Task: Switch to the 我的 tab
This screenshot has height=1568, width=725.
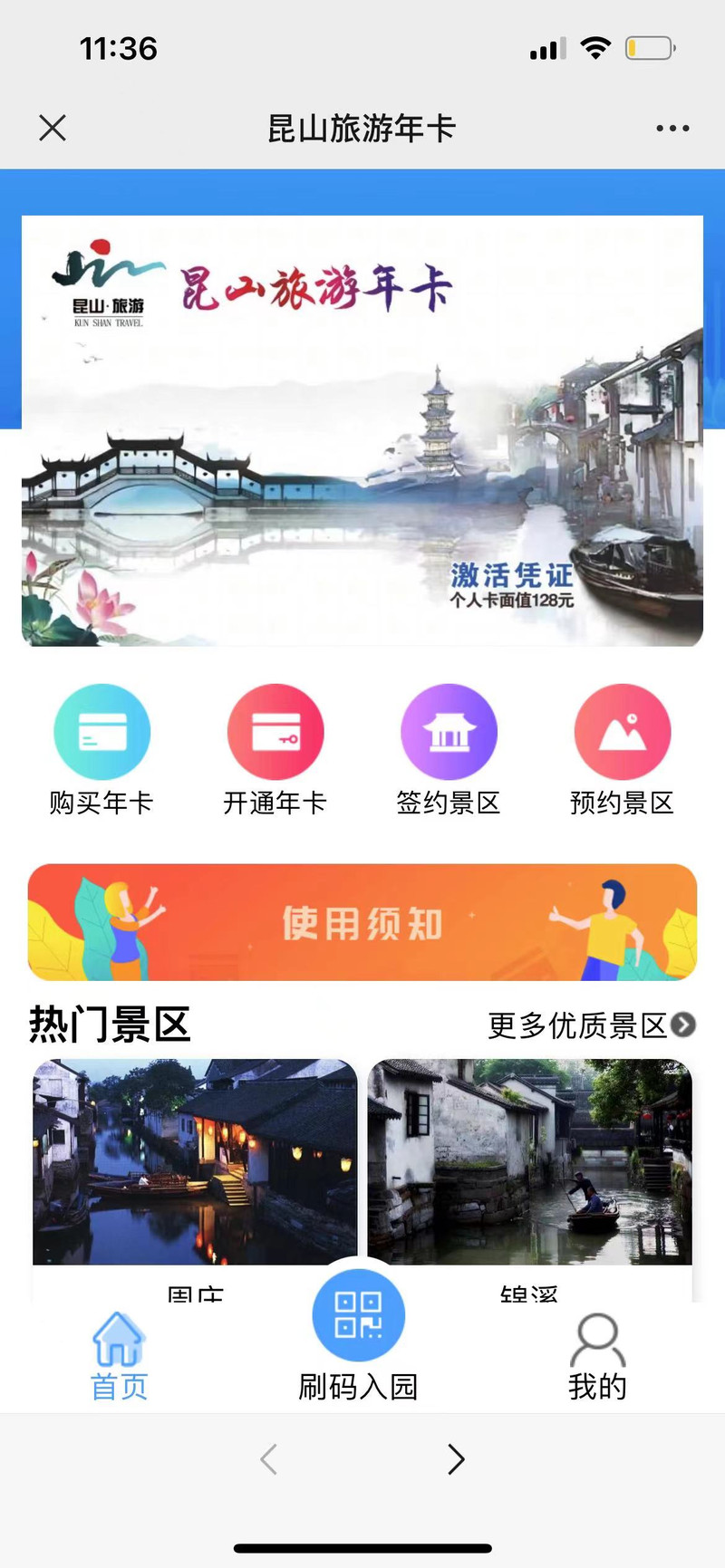Action: point(597,1356)
